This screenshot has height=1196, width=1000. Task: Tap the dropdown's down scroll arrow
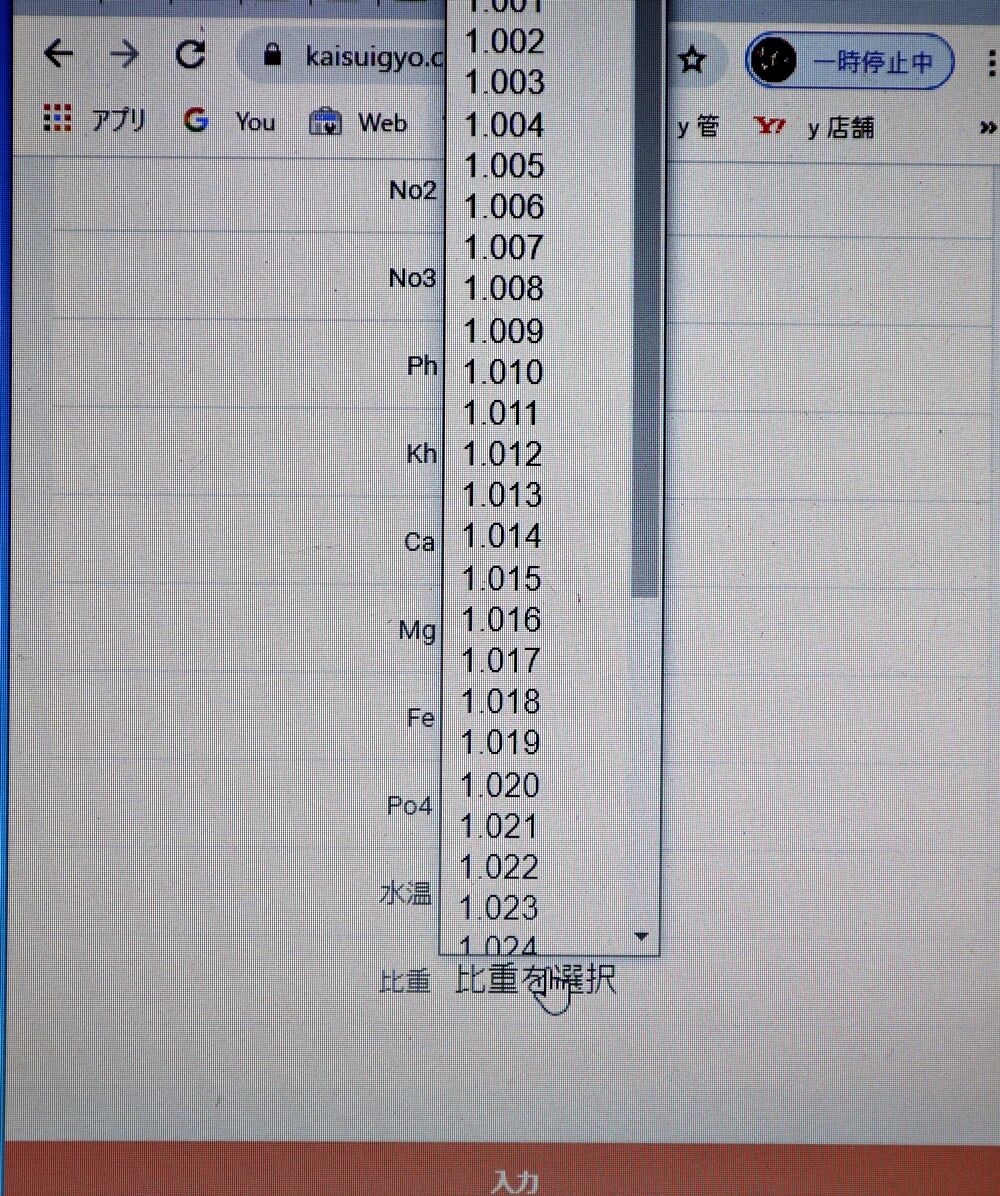pos(641,936)
